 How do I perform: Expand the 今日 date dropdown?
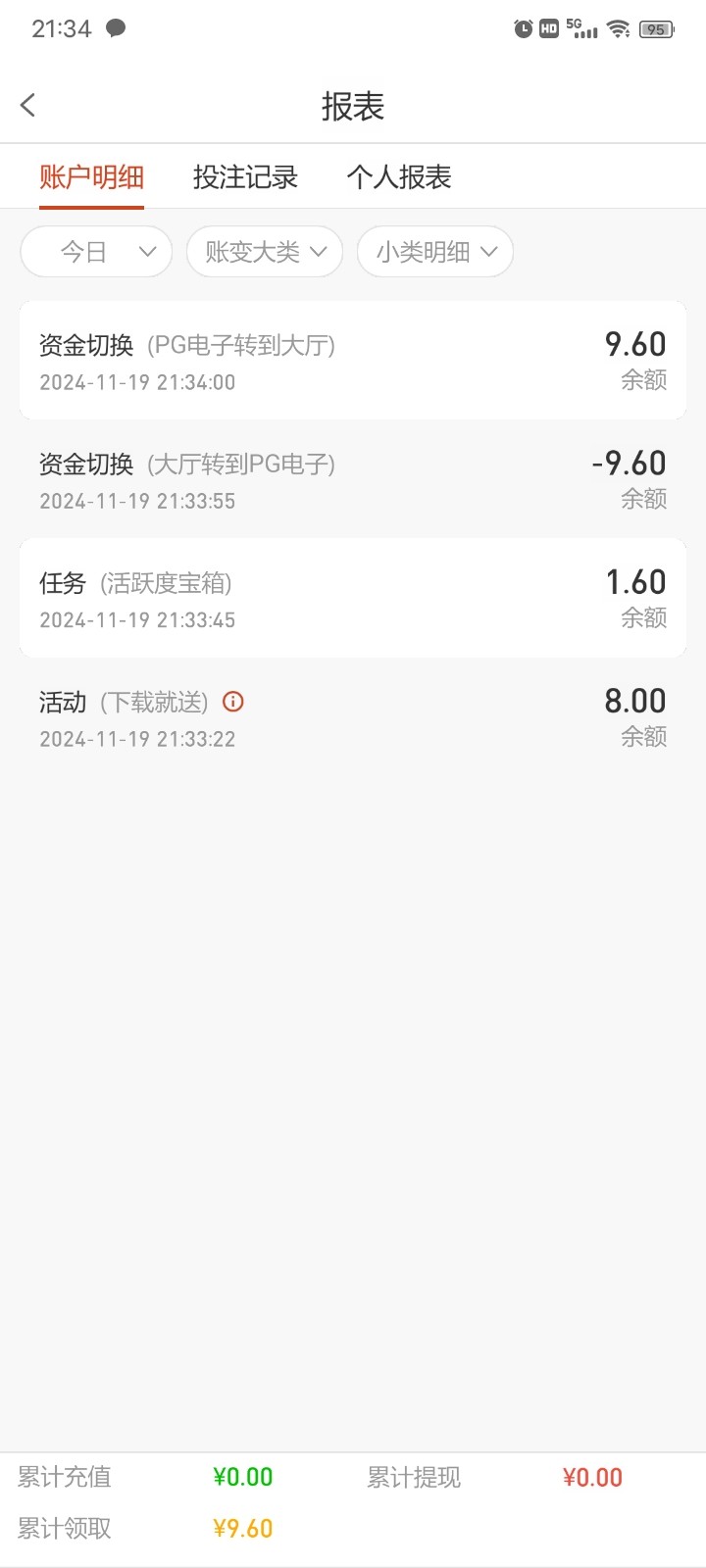point(96,252)
